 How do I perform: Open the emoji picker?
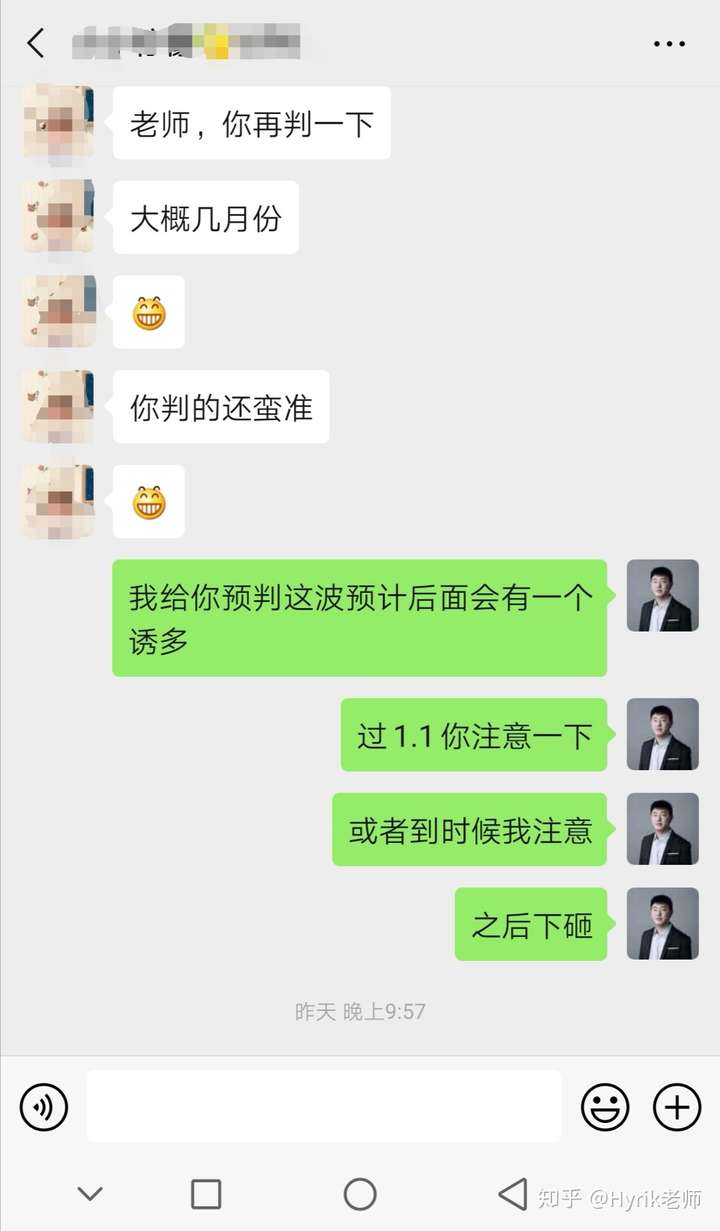click(x=605, y=1107)
